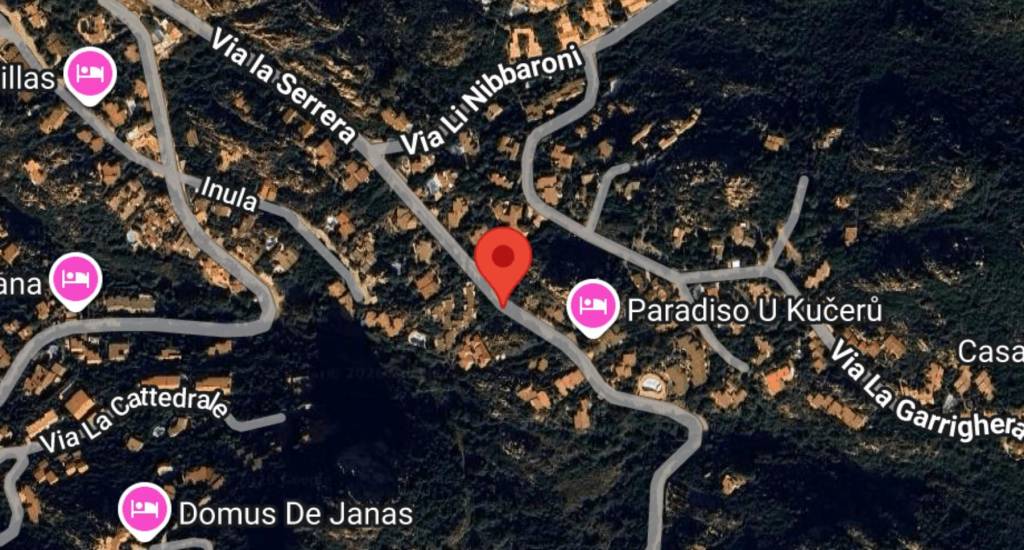Select the hotel marker labeled 'illas'
1024x550 pixels.
click(91, 73)
